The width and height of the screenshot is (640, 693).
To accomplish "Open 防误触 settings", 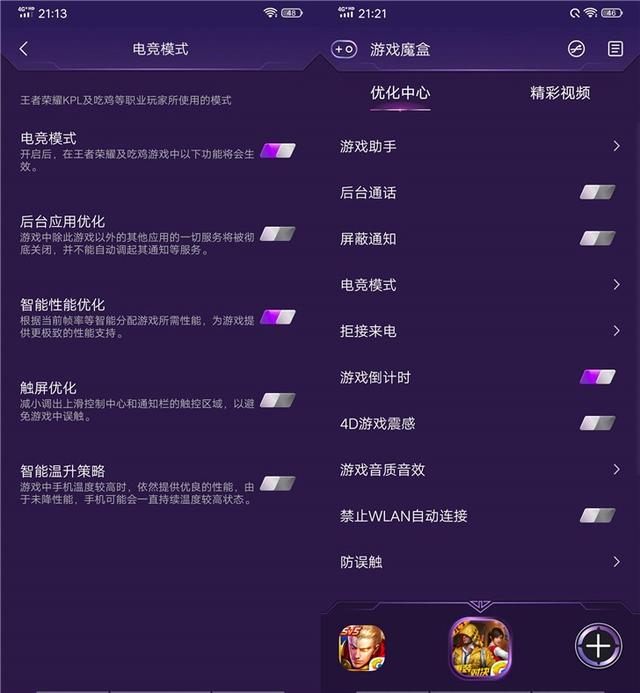I will click(480, 562).
